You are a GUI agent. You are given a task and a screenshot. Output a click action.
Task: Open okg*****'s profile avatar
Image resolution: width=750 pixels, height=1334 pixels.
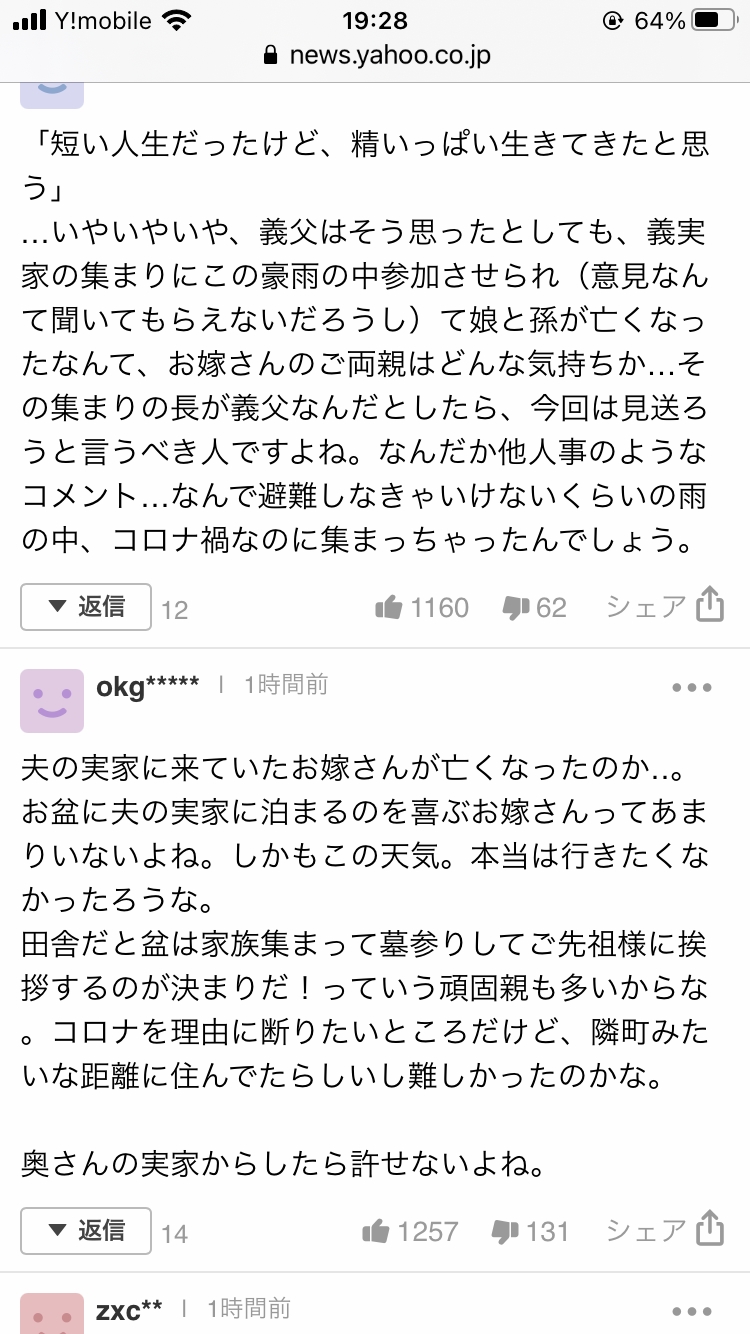52,700
